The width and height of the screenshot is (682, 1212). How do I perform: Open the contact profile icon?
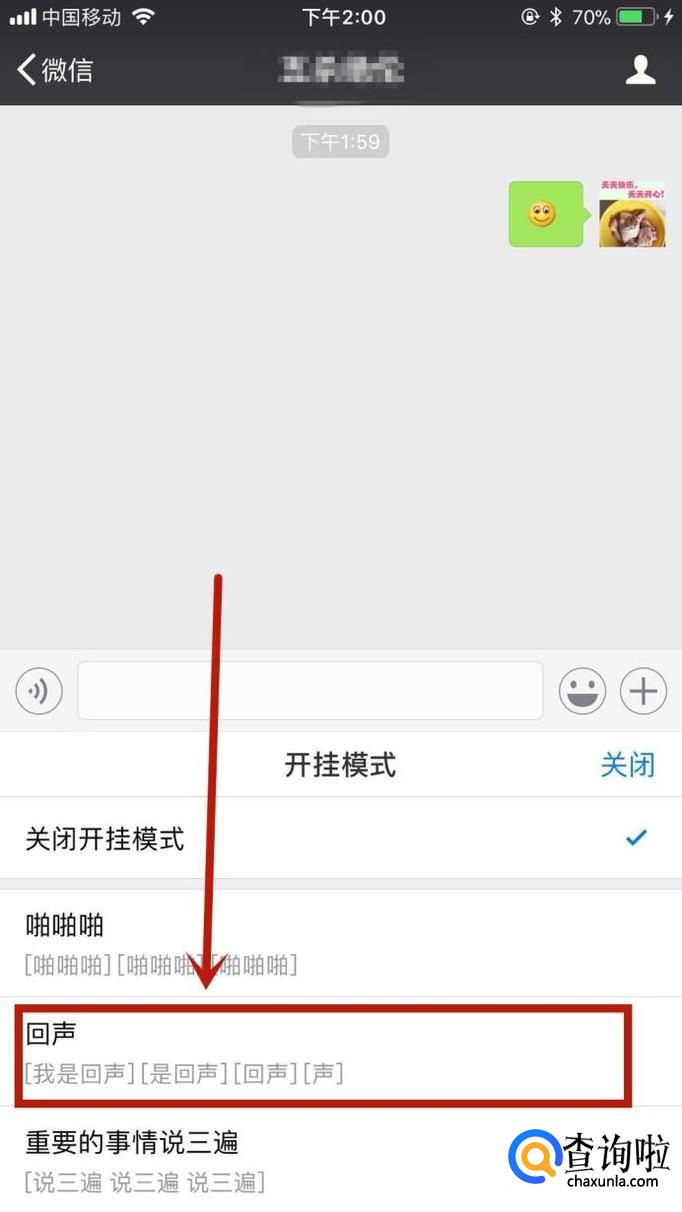coord(640,69)
